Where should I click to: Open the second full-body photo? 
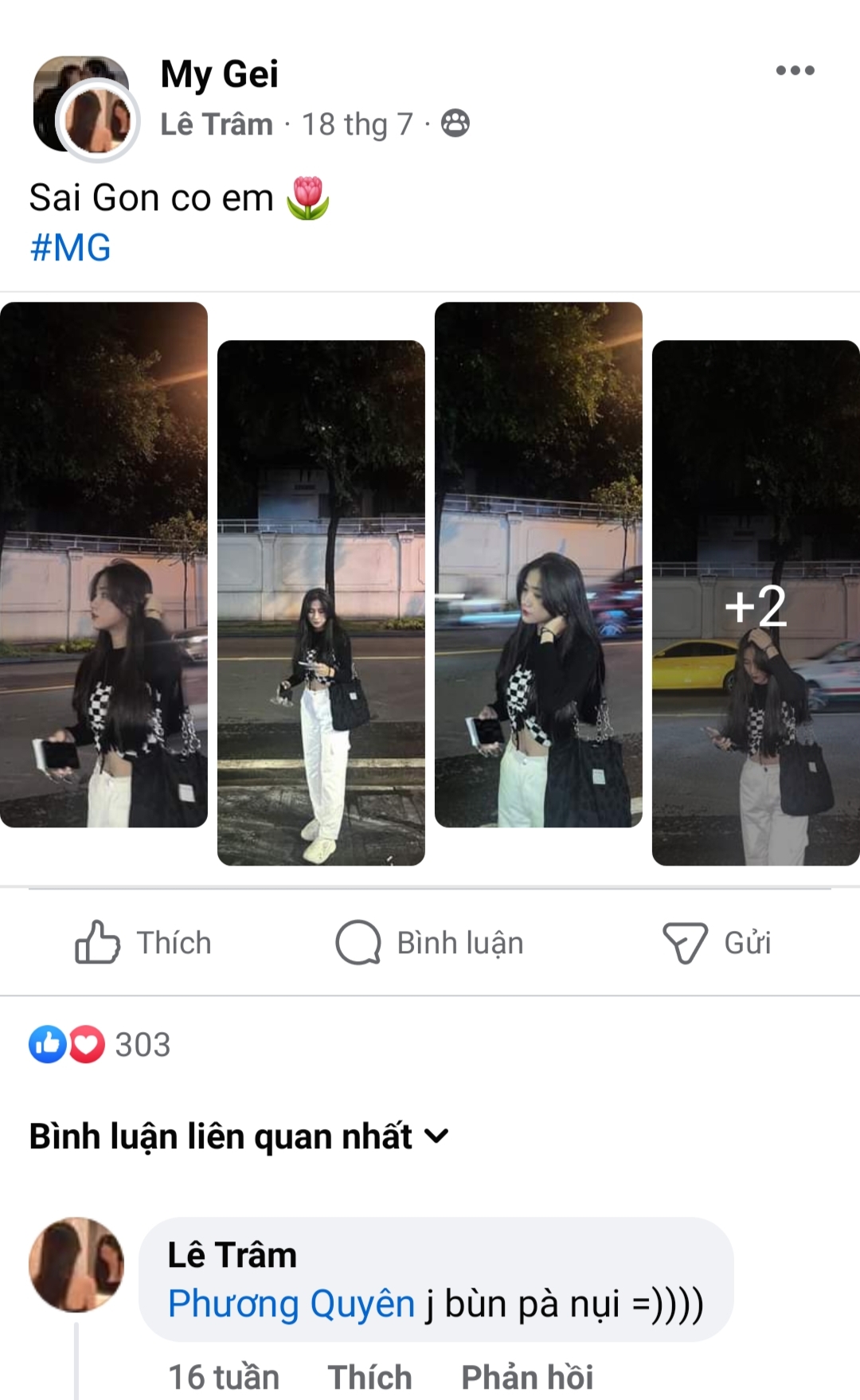321,603
